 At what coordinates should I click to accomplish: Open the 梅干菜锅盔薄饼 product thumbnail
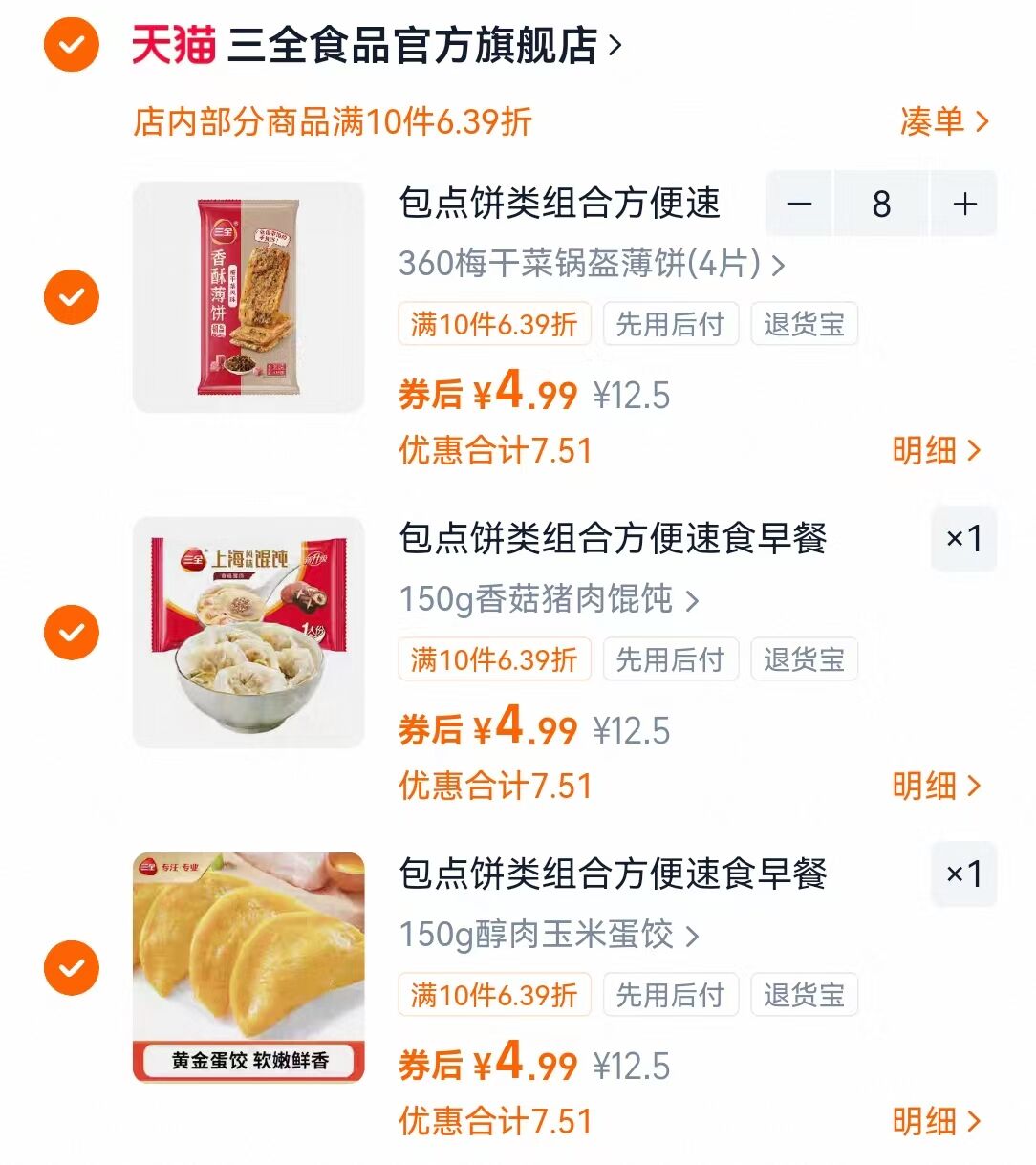pos(247,298)
